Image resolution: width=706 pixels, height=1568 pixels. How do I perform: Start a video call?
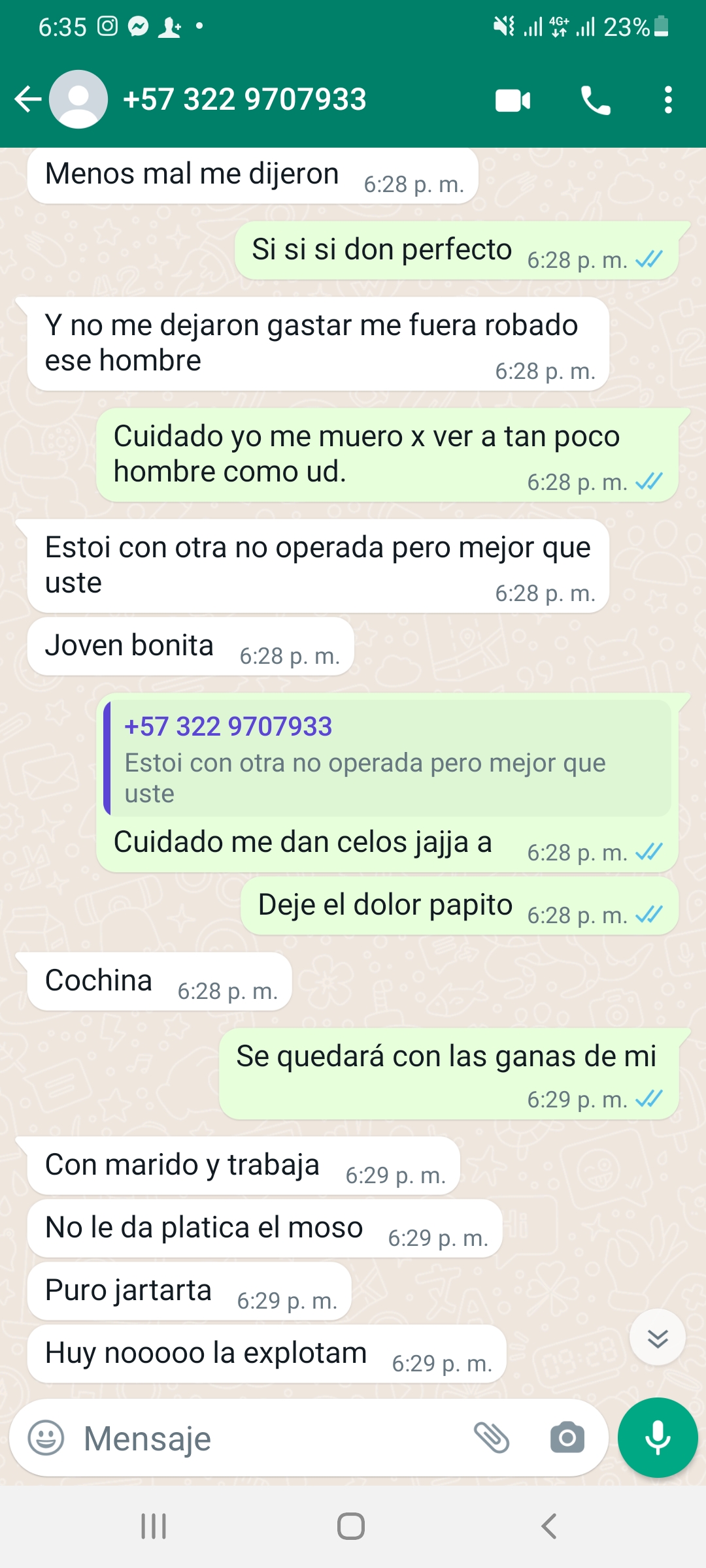coord(513,101)
